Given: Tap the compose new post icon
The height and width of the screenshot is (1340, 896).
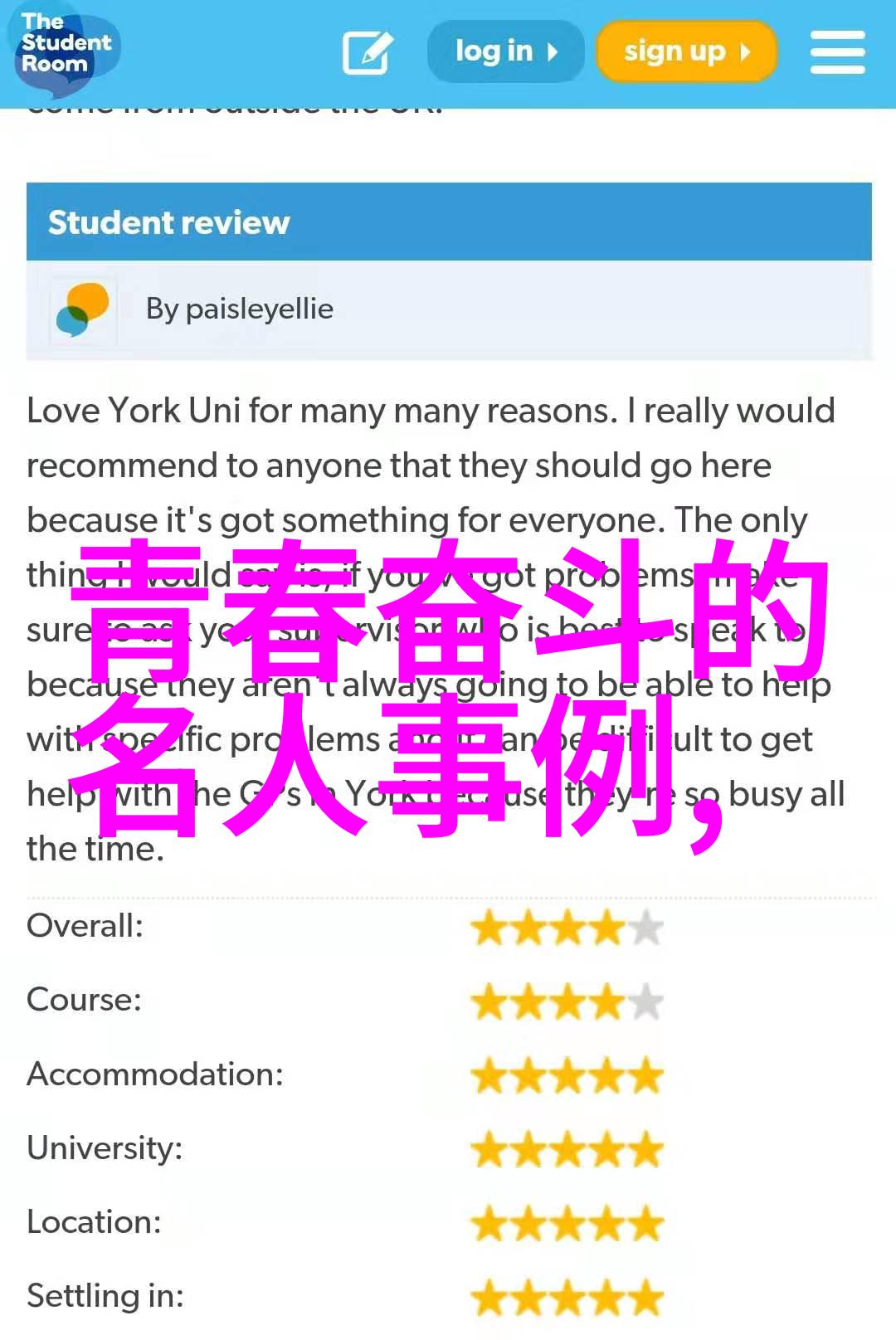Looking at the screenshot, I should click(367, 52).
